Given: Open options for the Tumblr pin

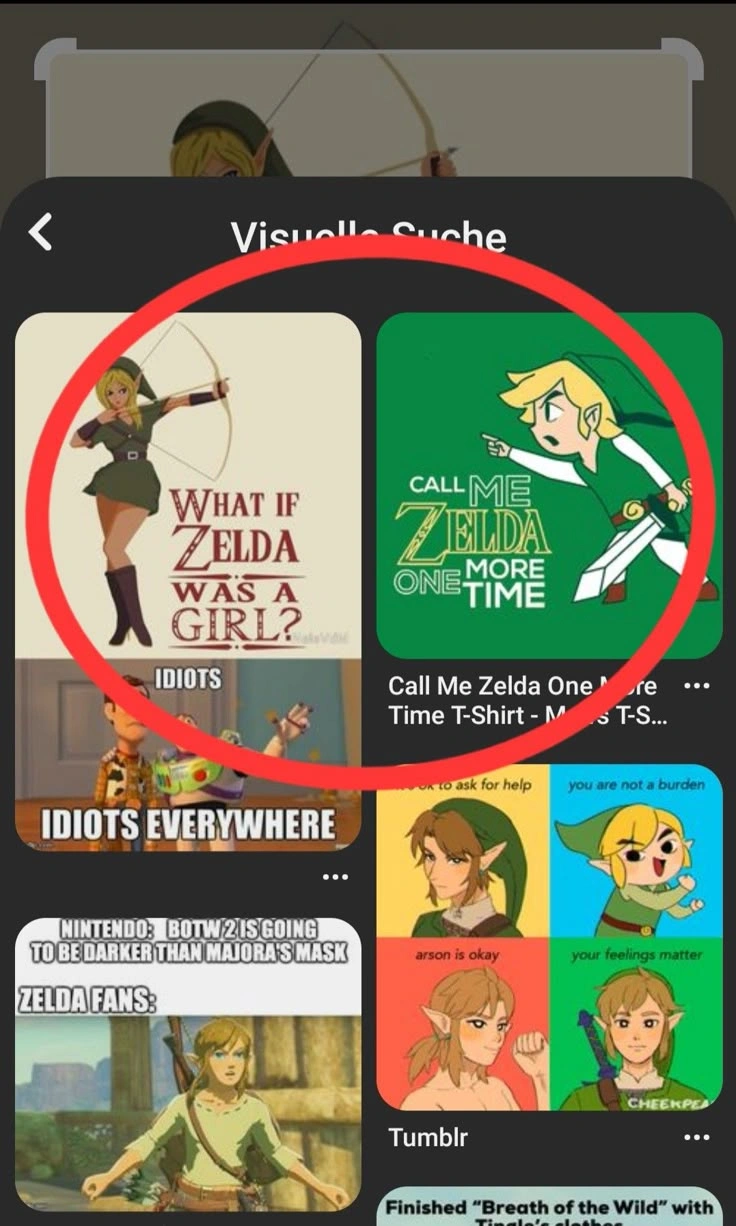Looking at the screenshot, I should coord(696,1137).
